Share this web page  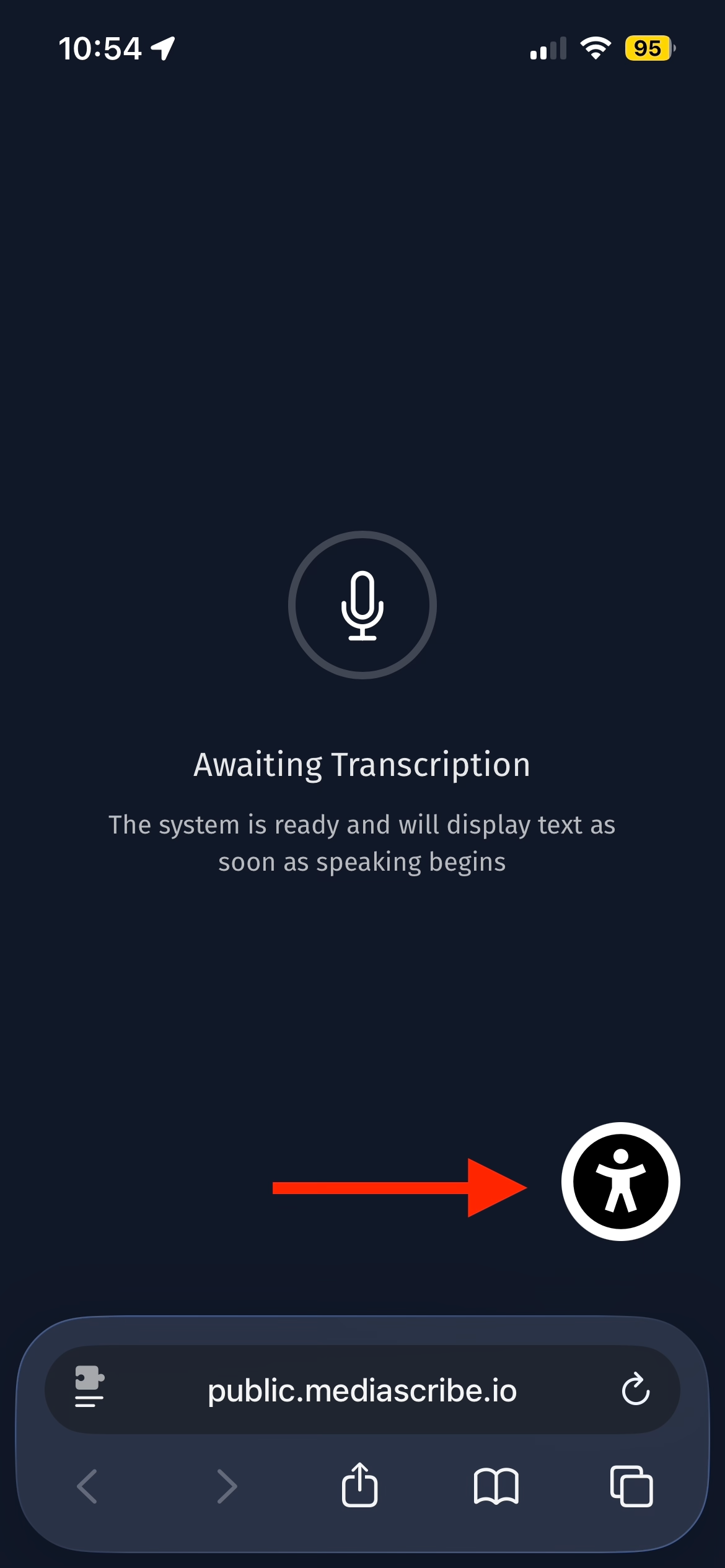pyautogui.click(x=359, y=1485)
